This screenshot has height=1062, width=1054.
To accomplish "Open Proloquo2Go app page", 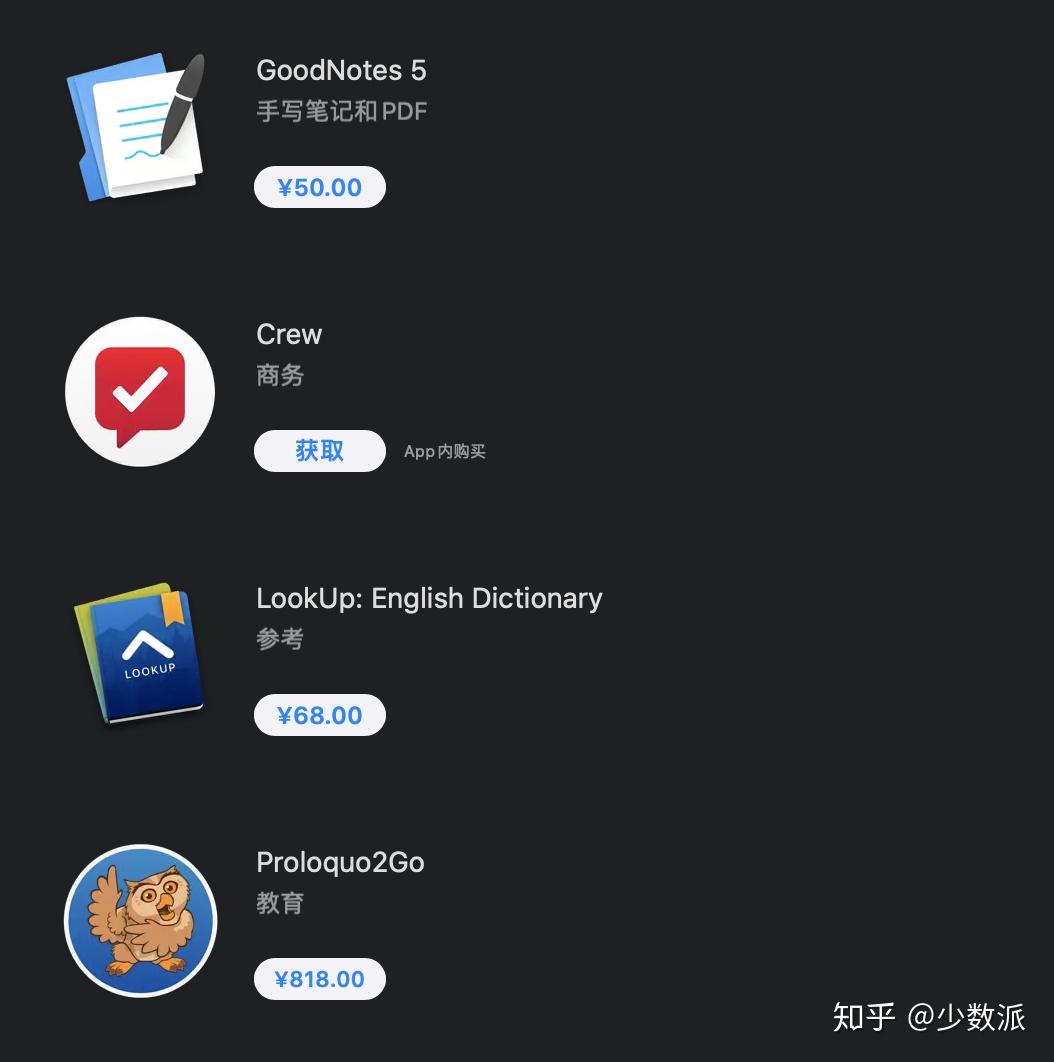I will tap(340, 862).
